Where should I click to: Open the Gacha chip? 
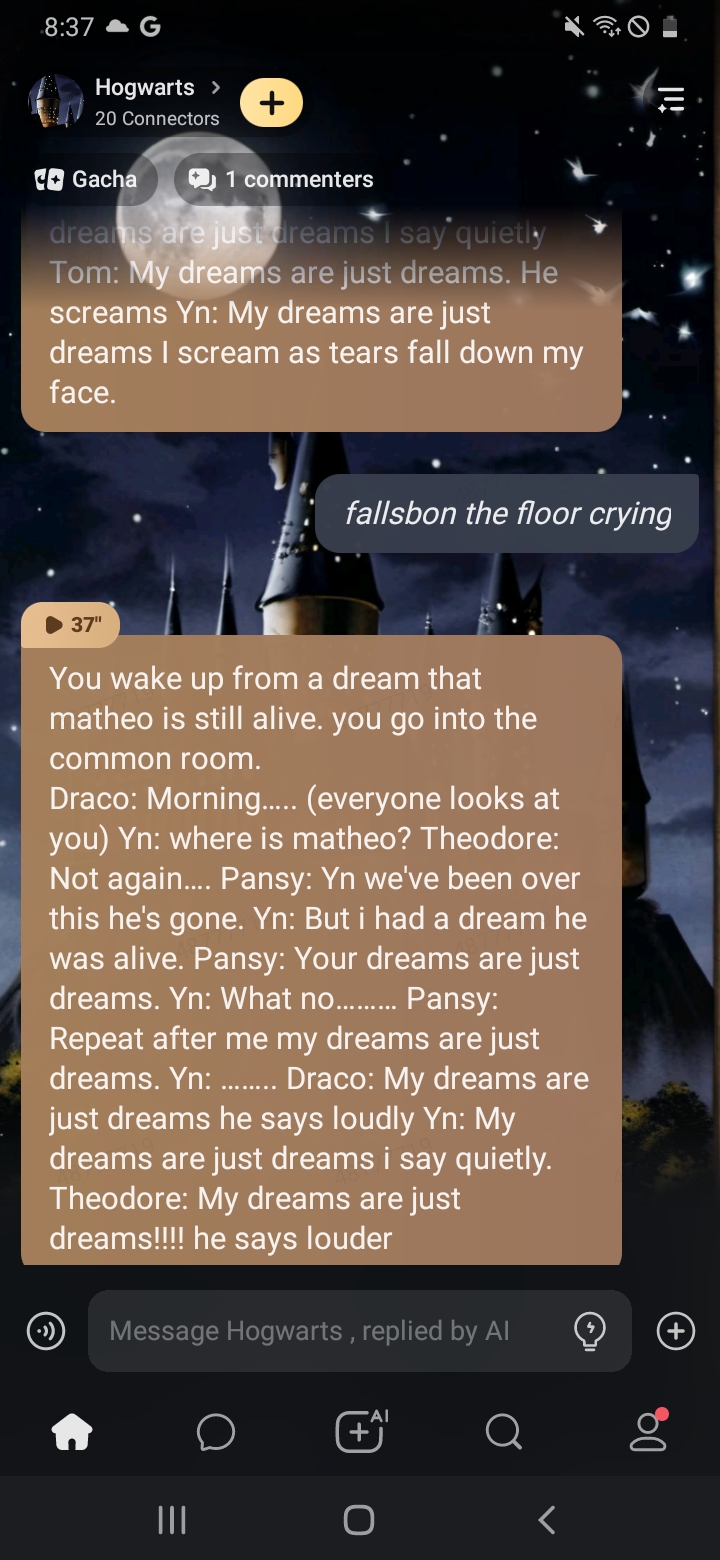coord(88,180)
